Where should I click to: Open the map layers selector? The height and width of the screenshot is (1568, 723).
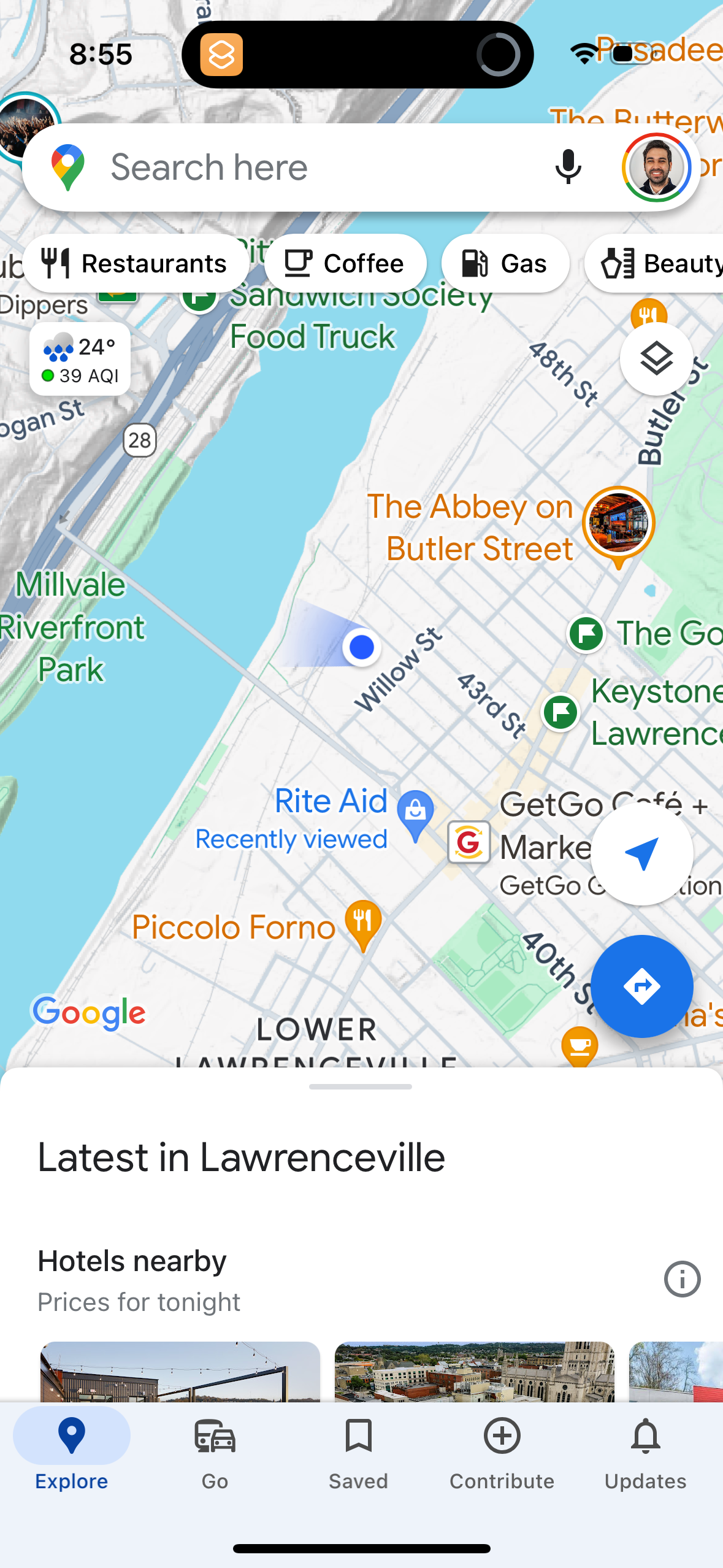[x=656, y=359]
